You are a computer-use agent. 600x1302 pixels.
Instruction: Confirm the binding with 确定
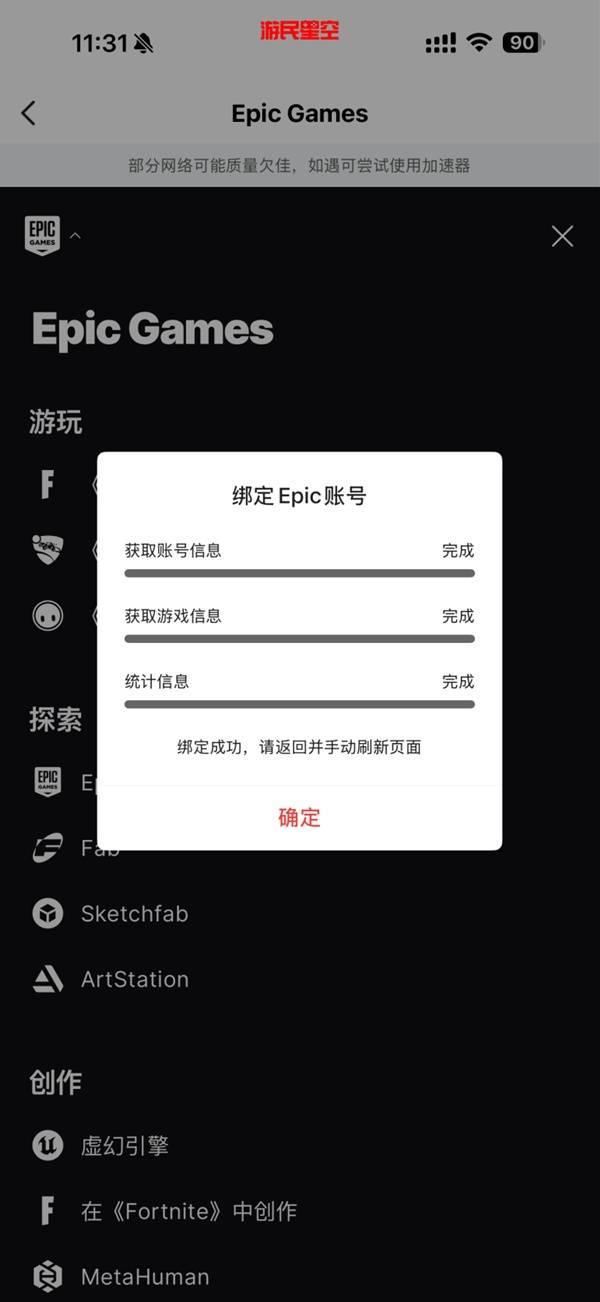click(299, 817)
